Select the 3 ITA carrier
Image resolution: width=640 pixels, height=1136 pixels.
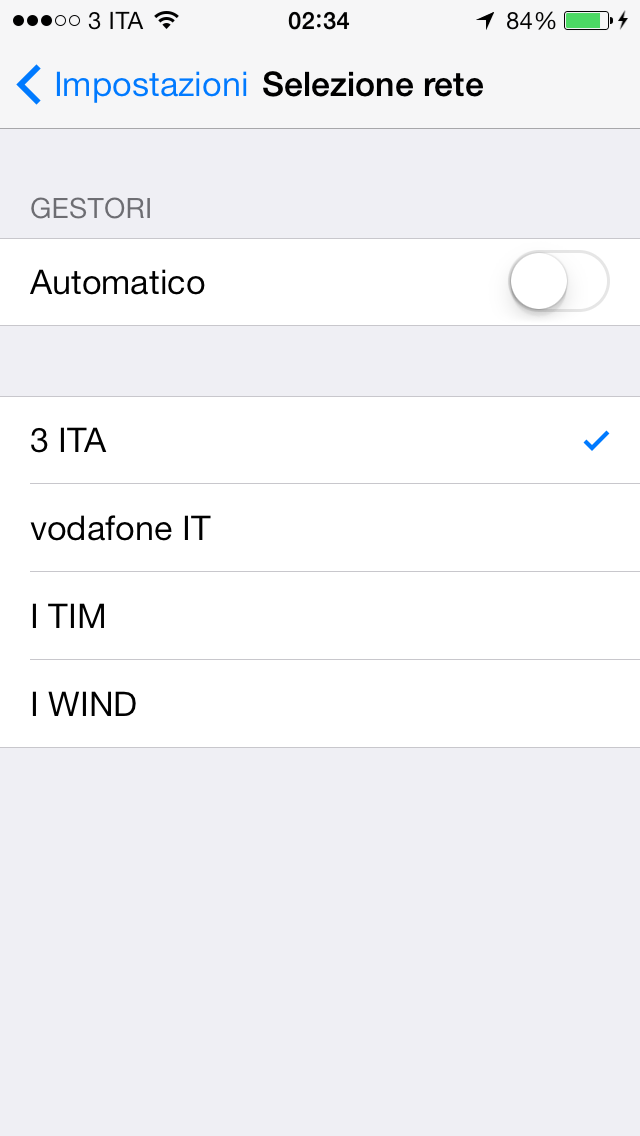click(x=320, y=440)
